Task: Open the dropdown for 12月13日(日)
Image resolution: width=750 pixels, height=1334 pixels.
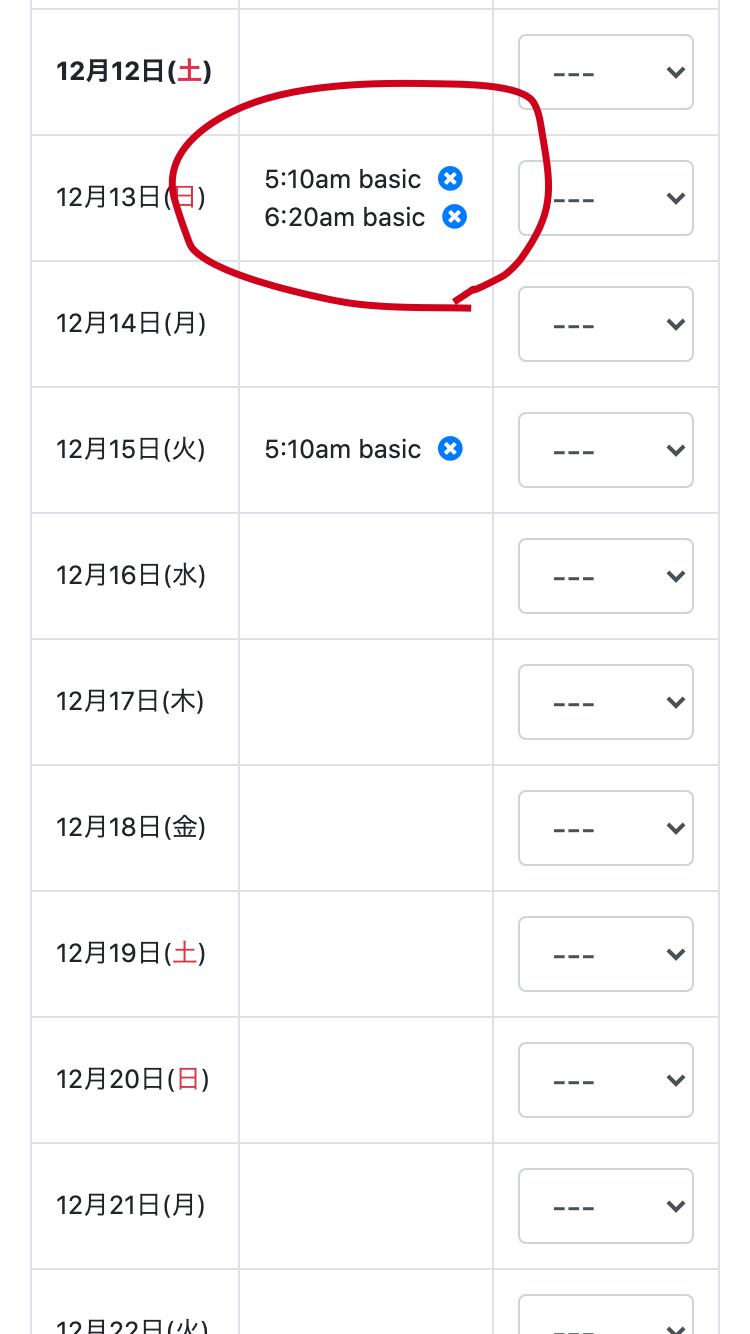Action: pyautogui.click(x=606, y=198)
